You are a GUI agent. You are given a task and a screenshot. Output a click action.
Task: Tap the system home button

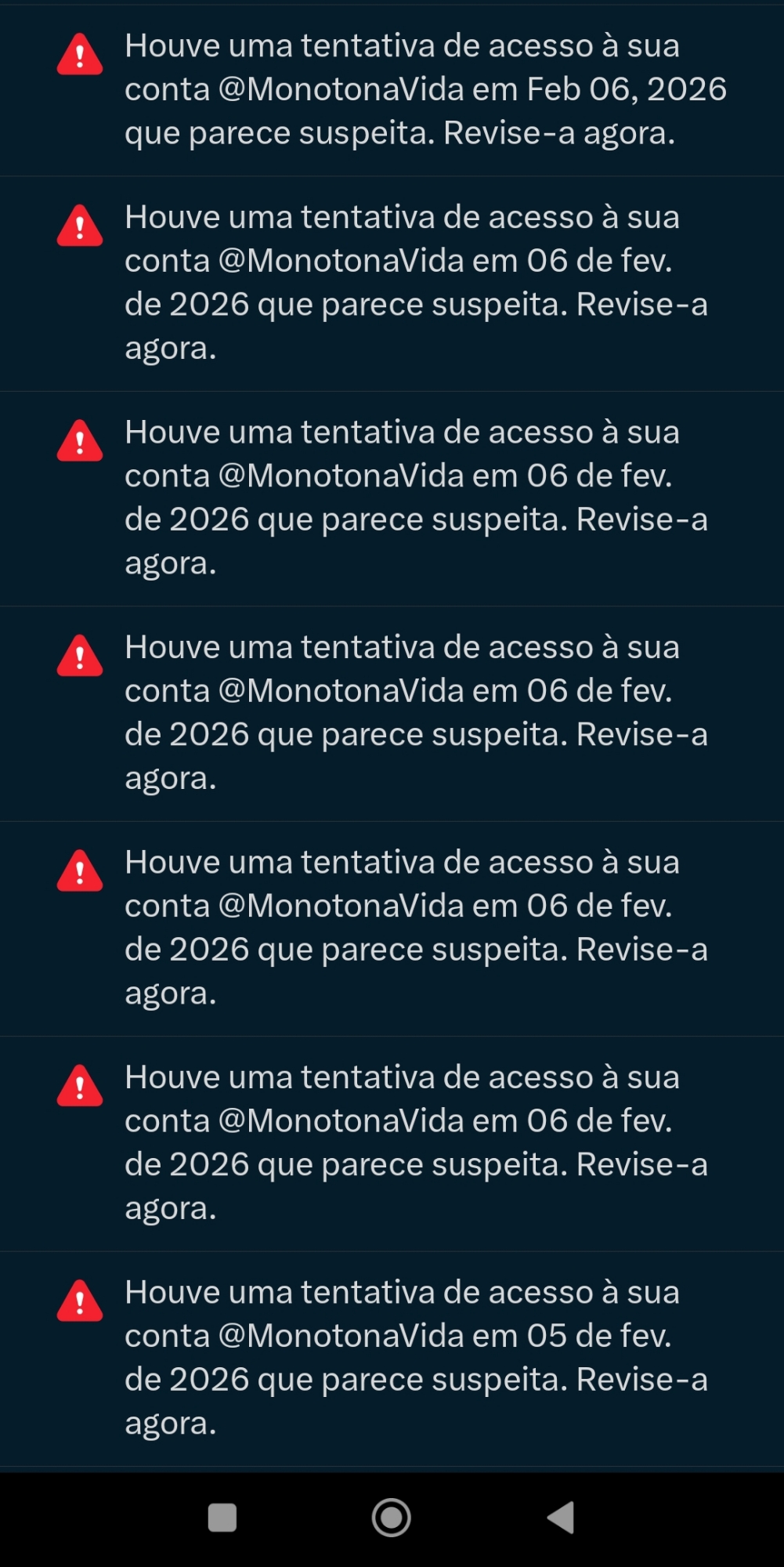click(x=392, y=1517)
